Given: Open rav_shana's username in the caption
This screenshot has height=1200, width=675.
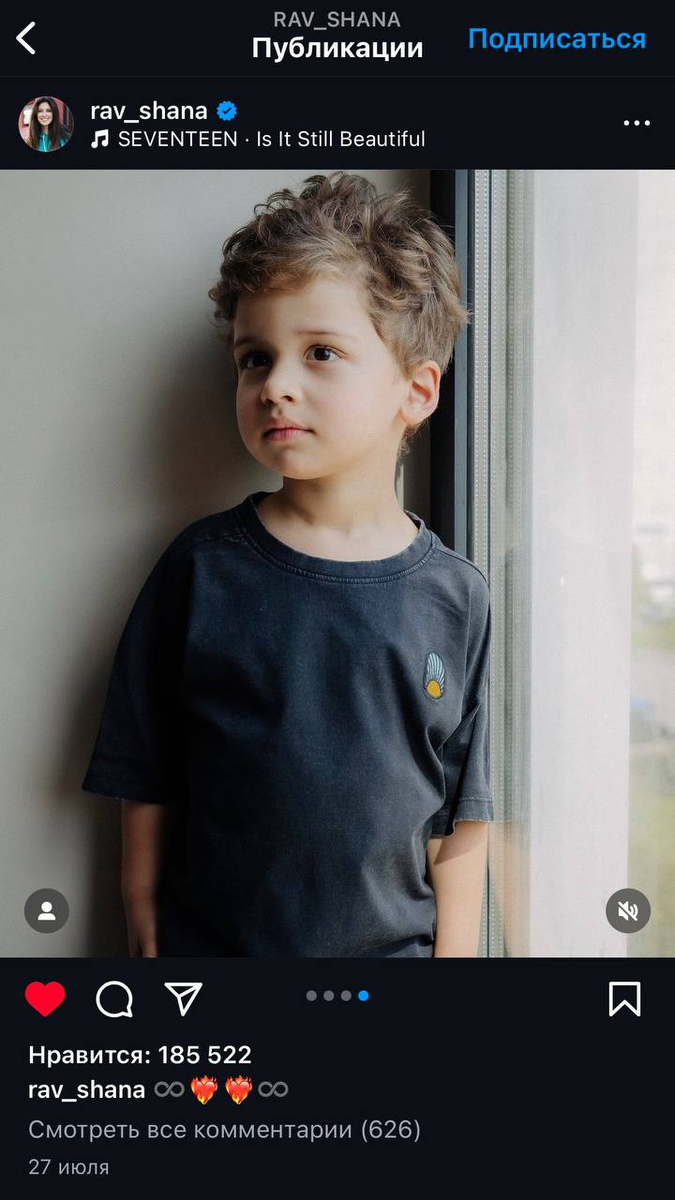Looking at the screenshot, I should tap(87, 1090).
